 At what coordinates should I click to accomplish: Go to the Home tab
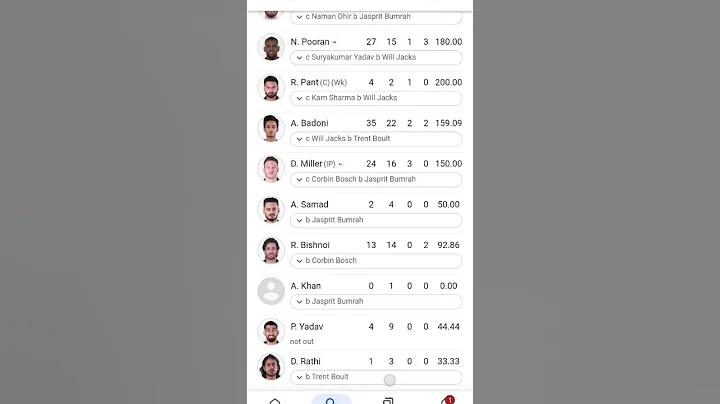[x=275, y=400]
